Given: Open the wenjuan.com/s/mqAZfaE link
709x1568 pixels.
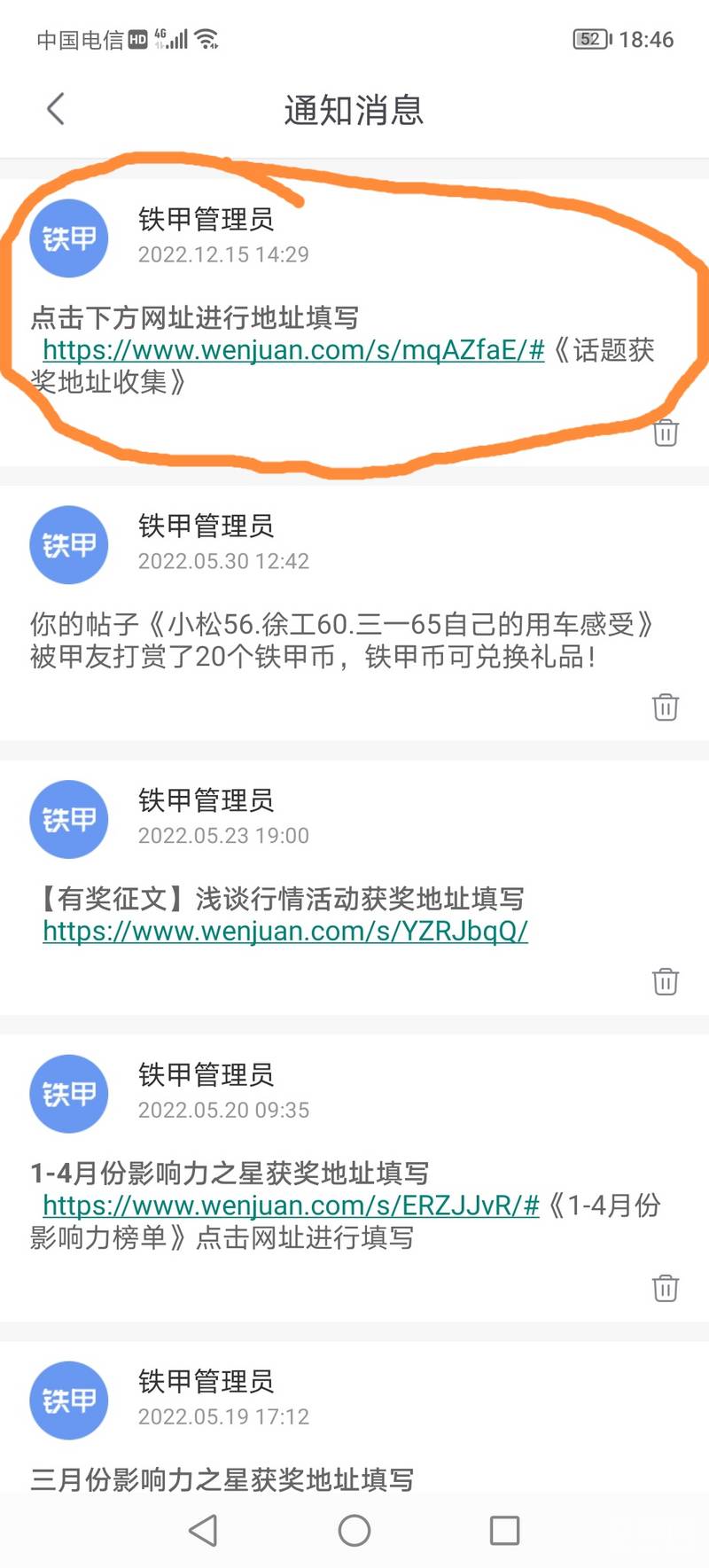Looking at the screenshot, I should [x=293, y=350].
